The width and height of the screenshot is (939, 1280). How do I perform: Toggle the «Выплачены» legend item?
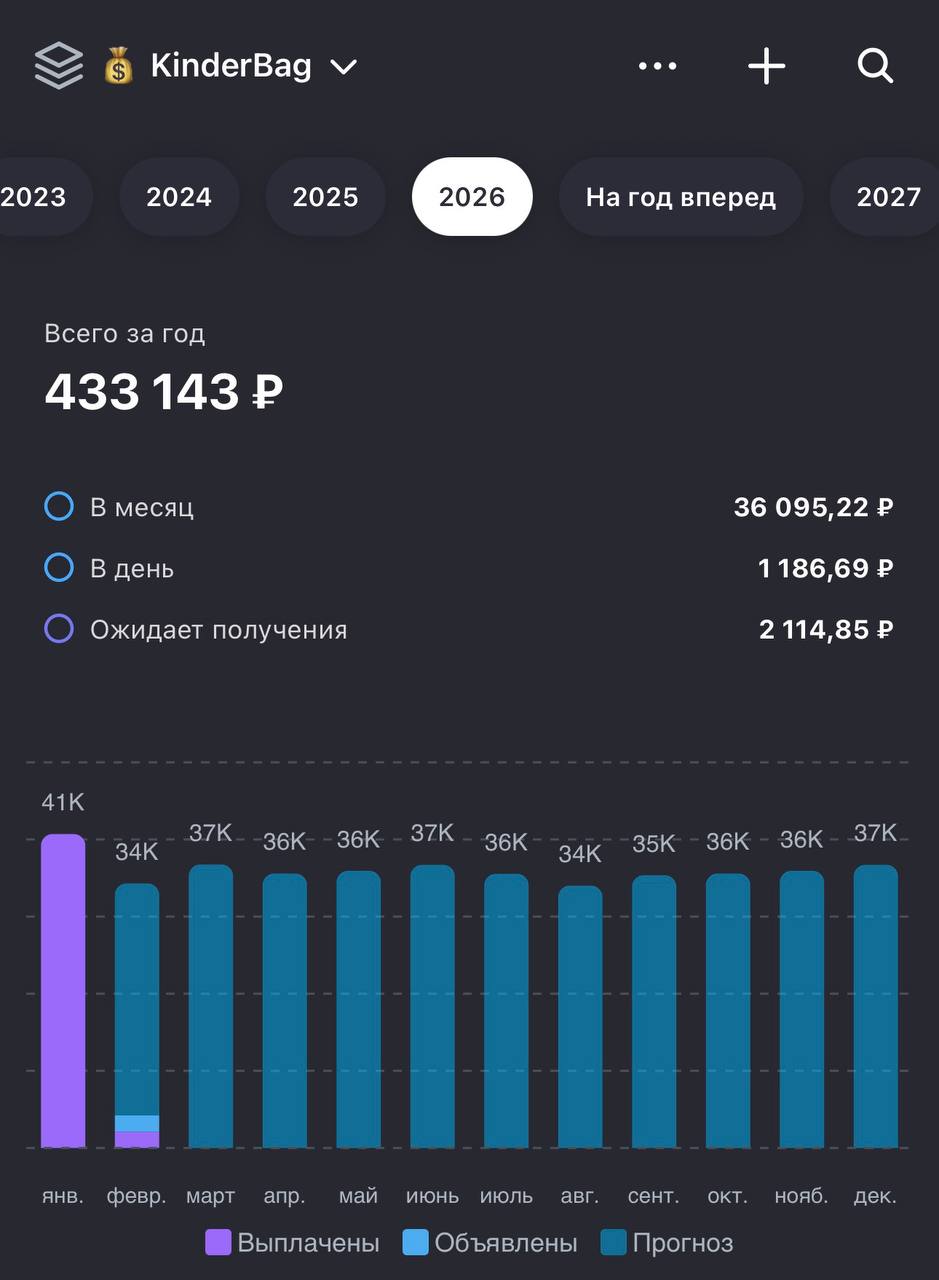click(x=293, y=1243)
